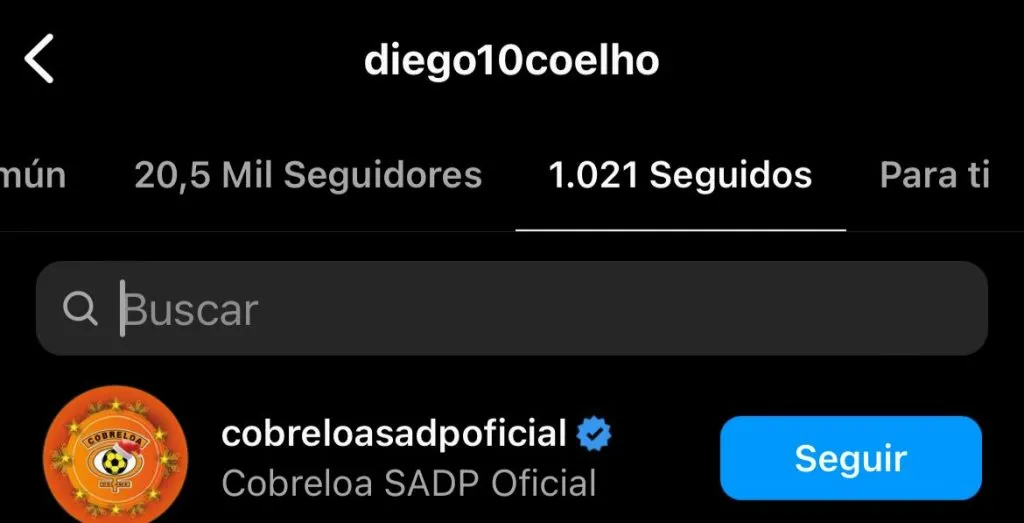Focus the Buscar search field
The width and height of the screenshot is (1024, 523).
pyautogui.click(x=540, y=309)
